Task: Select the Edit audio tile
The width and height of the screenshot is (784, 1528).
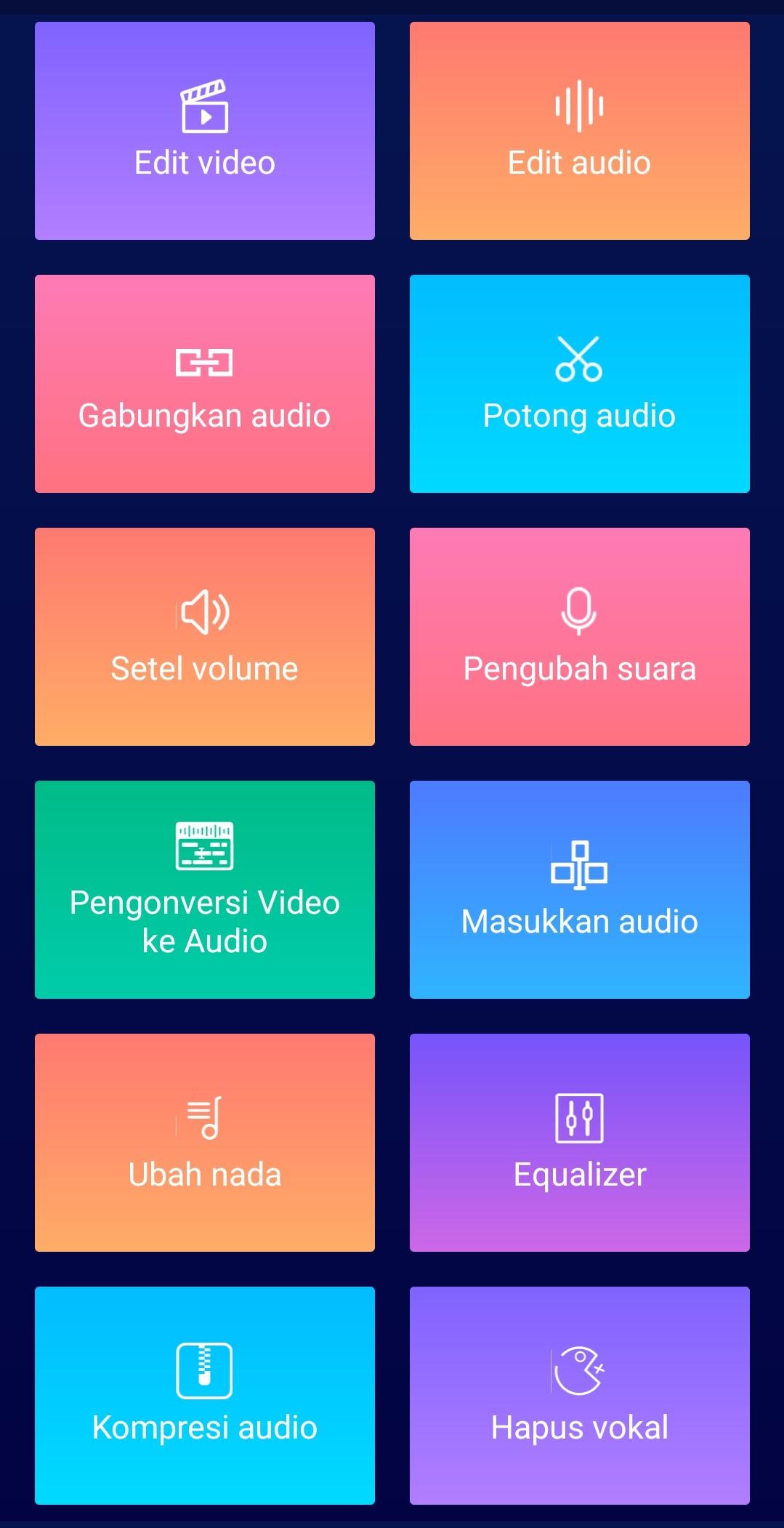Action: (580, 131)
